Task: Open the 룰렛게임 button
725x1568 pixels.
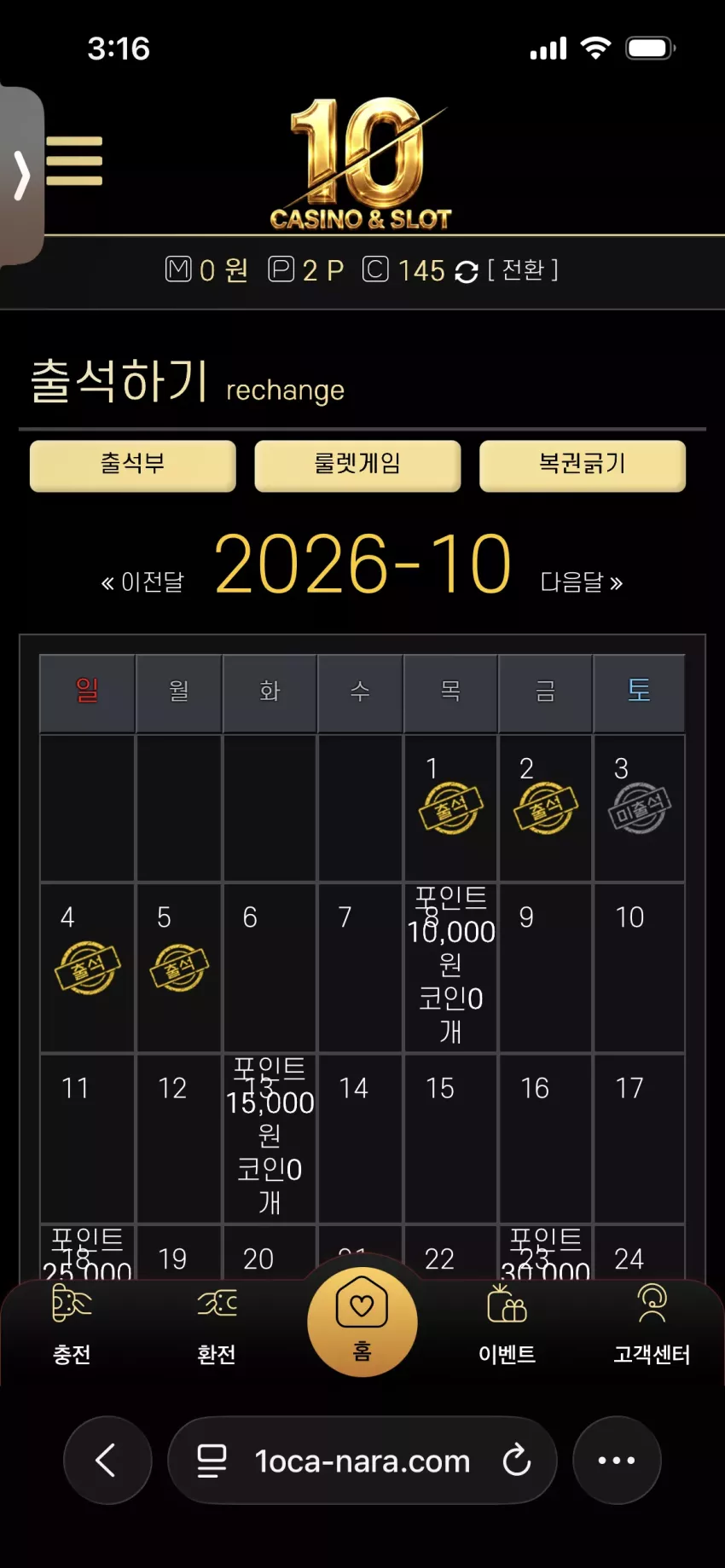Action: click(x=357, y=465)
